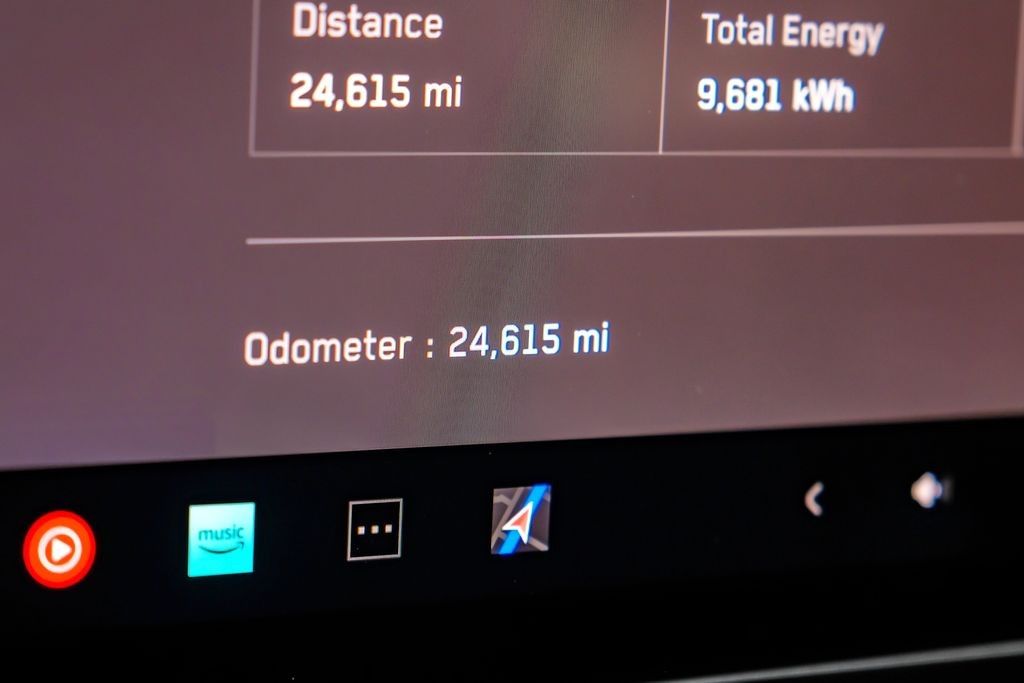Viewport: 1024px width, 683px height.
Task: Tap the left chevron arrow
Action: point(814,498)
